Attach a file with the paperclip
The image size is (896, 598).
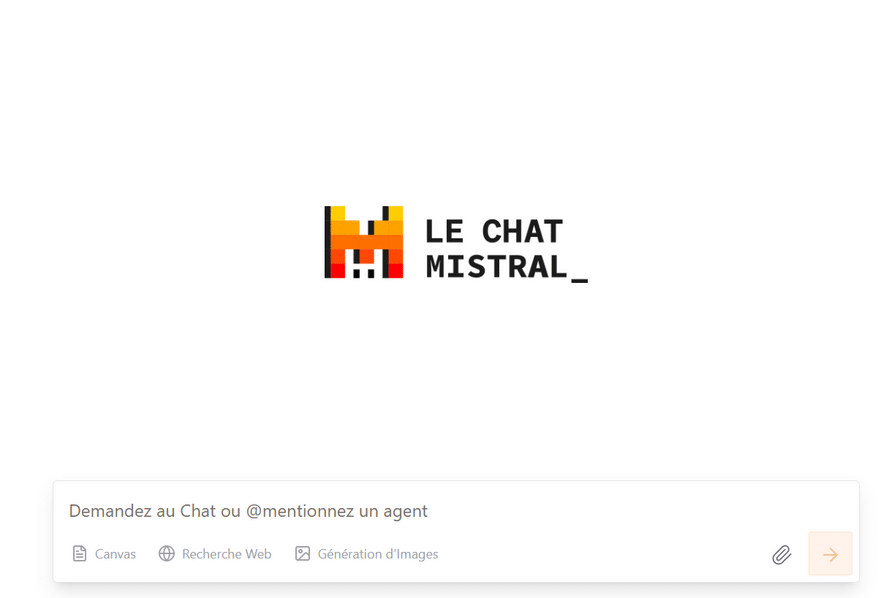[781, 554]
